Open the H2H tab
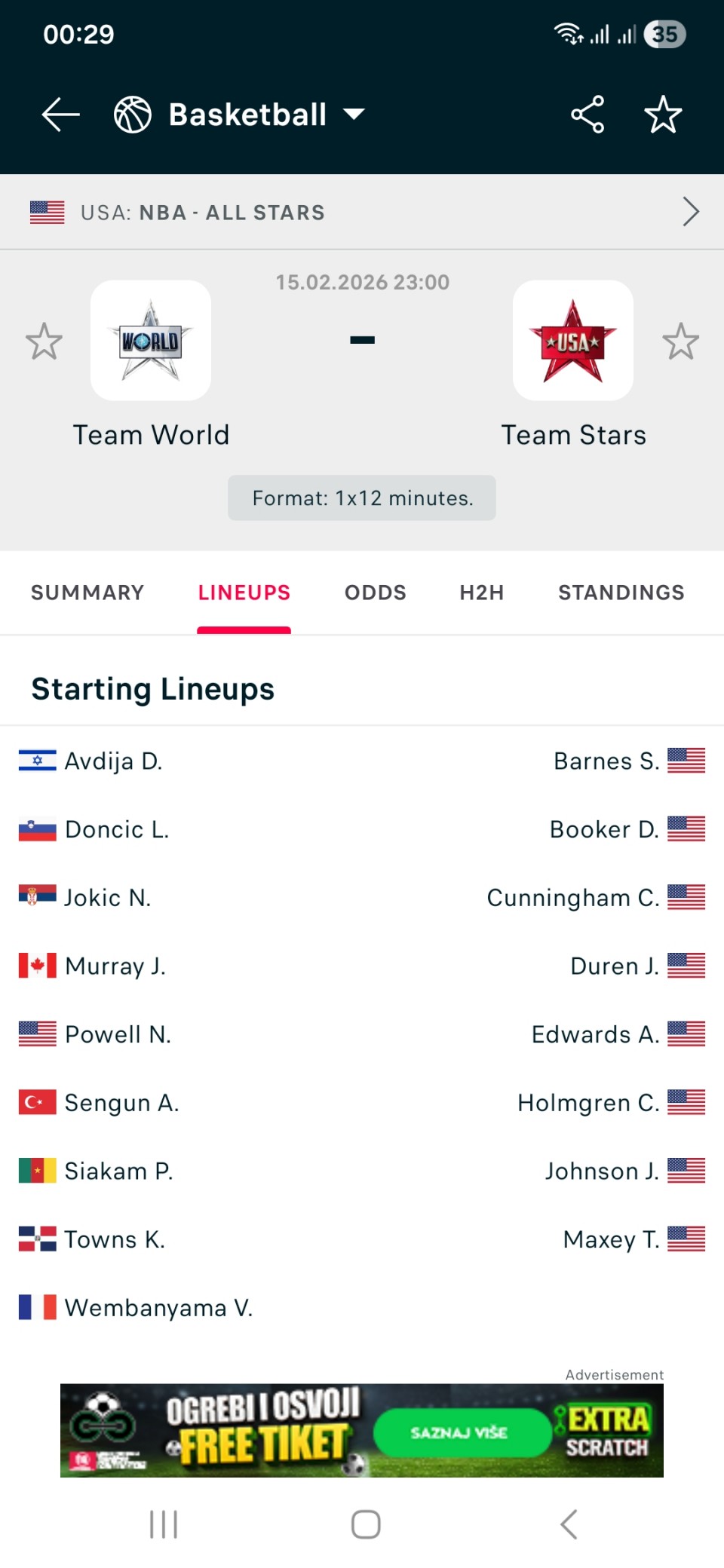Image resolution: width=724 pixels, height=1568 pixels. [x=481, y=593]
